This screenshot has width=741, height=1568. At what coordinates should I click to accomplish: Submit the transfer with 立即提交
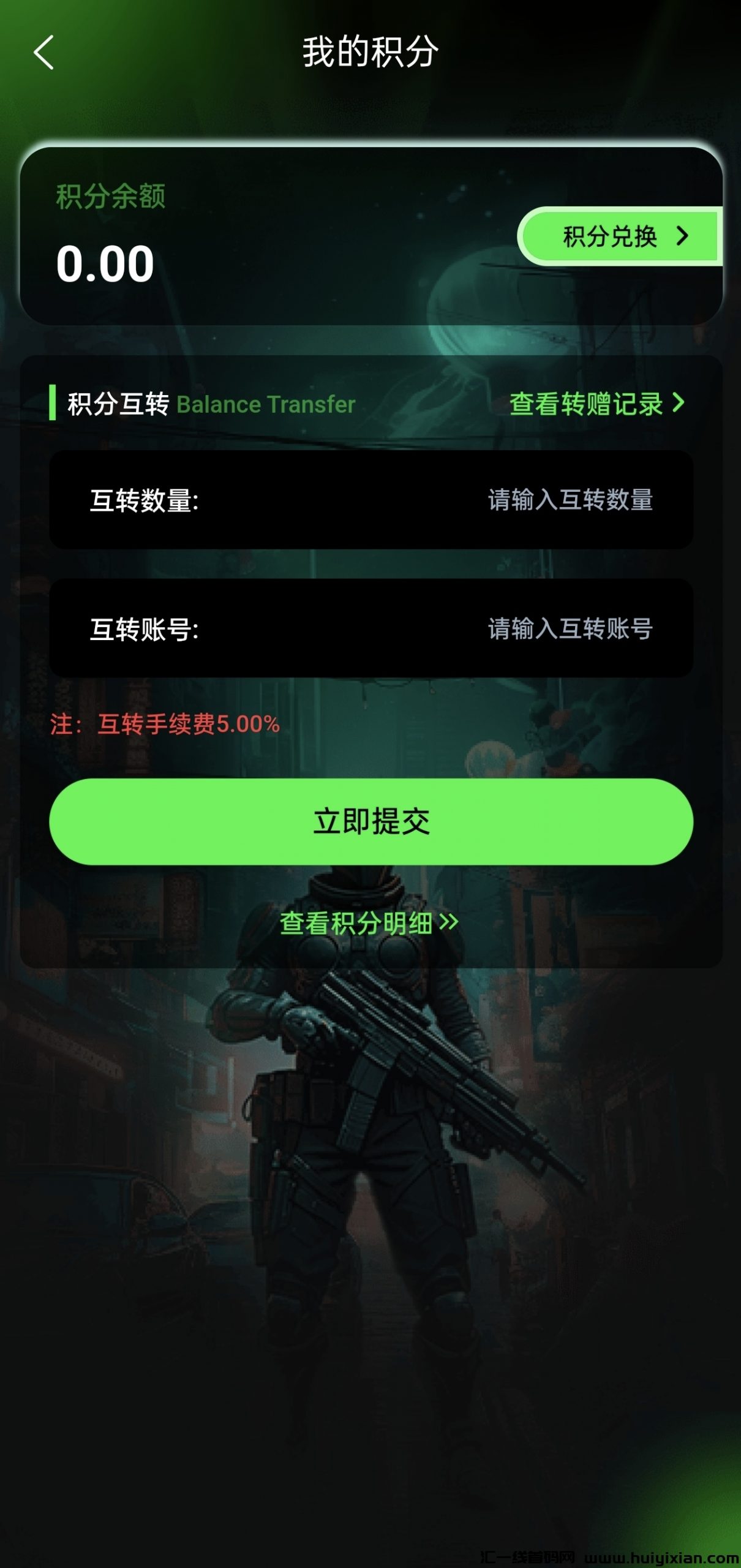coord(371,821)
